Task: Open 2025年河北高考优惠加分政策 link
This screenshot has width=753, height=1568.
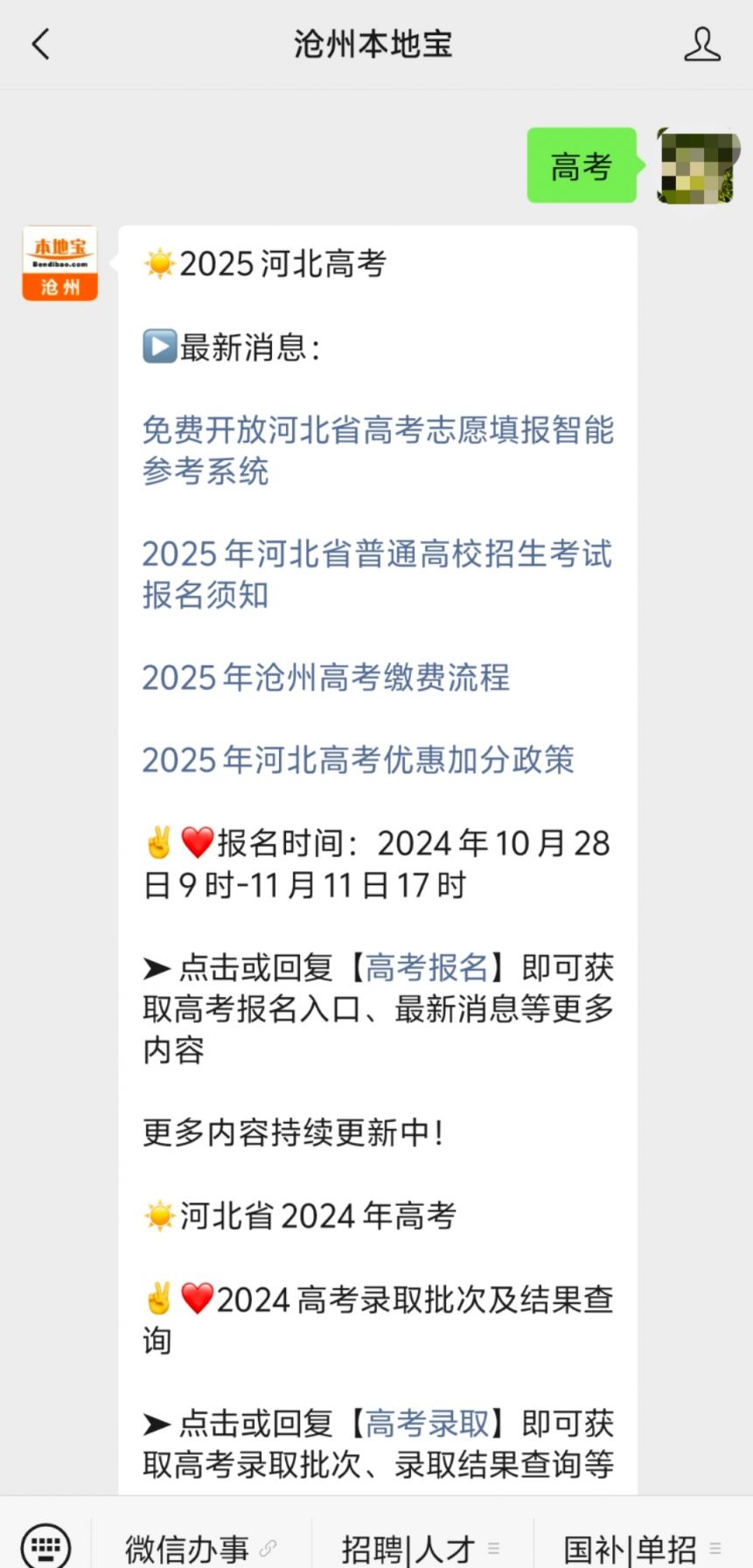Action: click(358, 759)
